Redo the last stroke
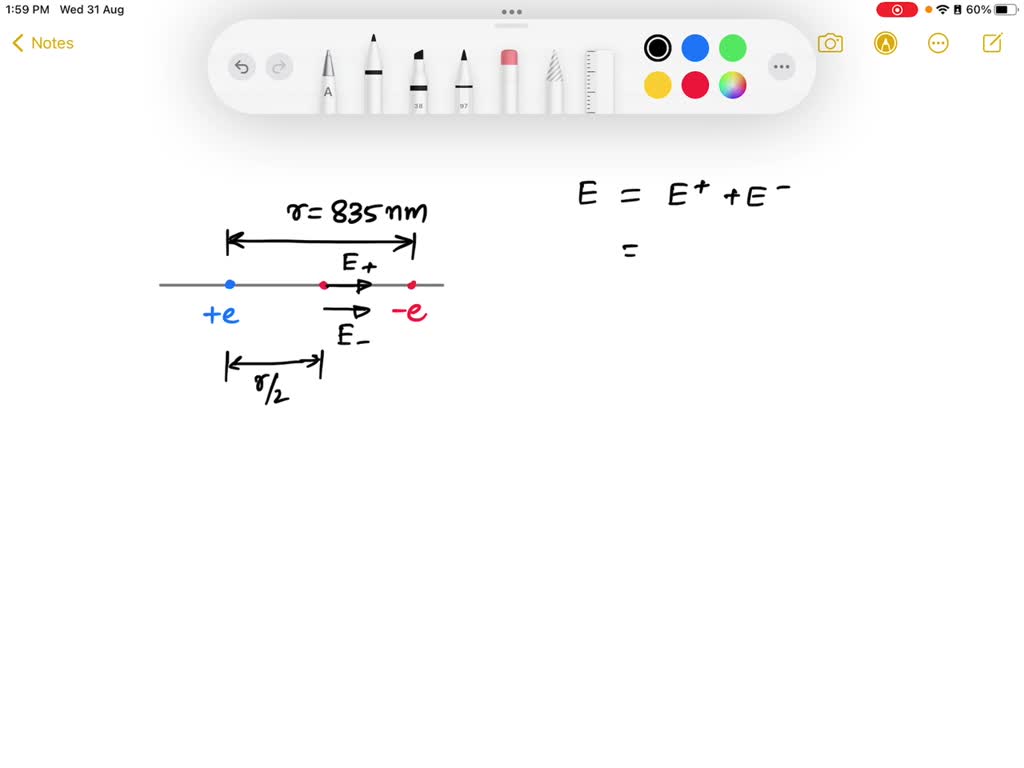The width and height of the screenshot is (1024, 768). point(279,67)
